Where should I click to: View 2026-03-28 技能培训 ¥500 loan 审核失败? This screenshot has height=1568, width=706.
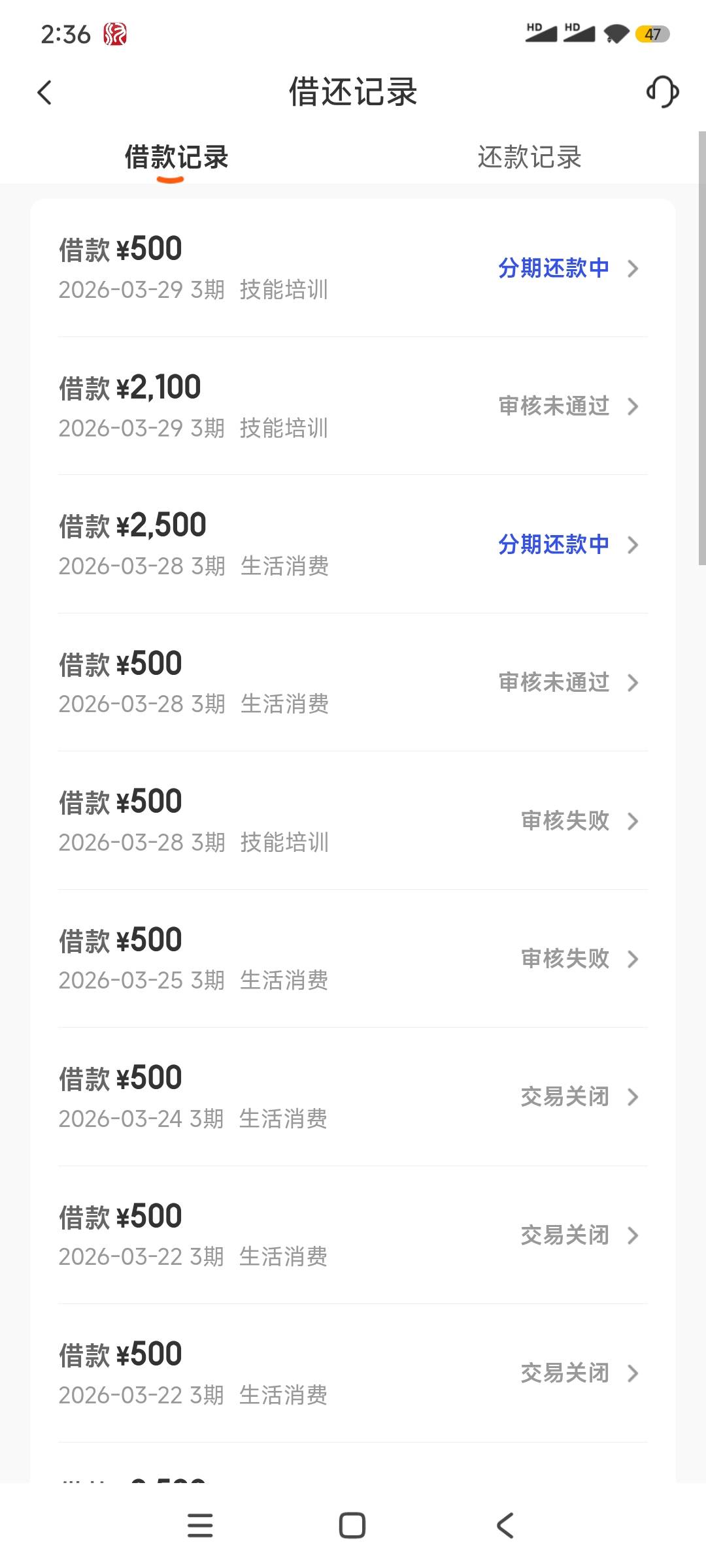pos(353,821)
